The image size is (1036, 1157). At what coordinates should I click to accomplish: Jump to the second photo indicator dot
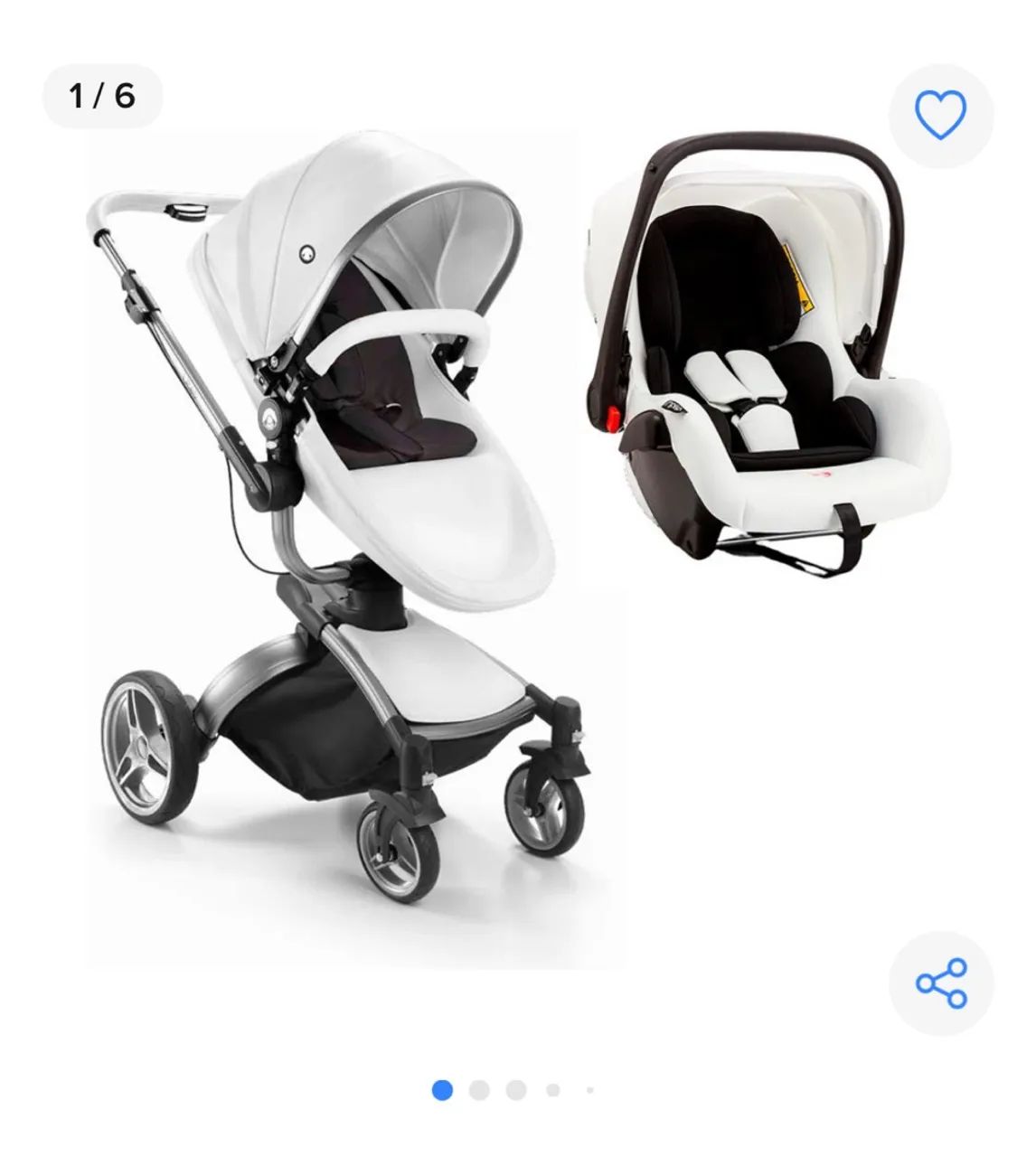point(479,1090)
